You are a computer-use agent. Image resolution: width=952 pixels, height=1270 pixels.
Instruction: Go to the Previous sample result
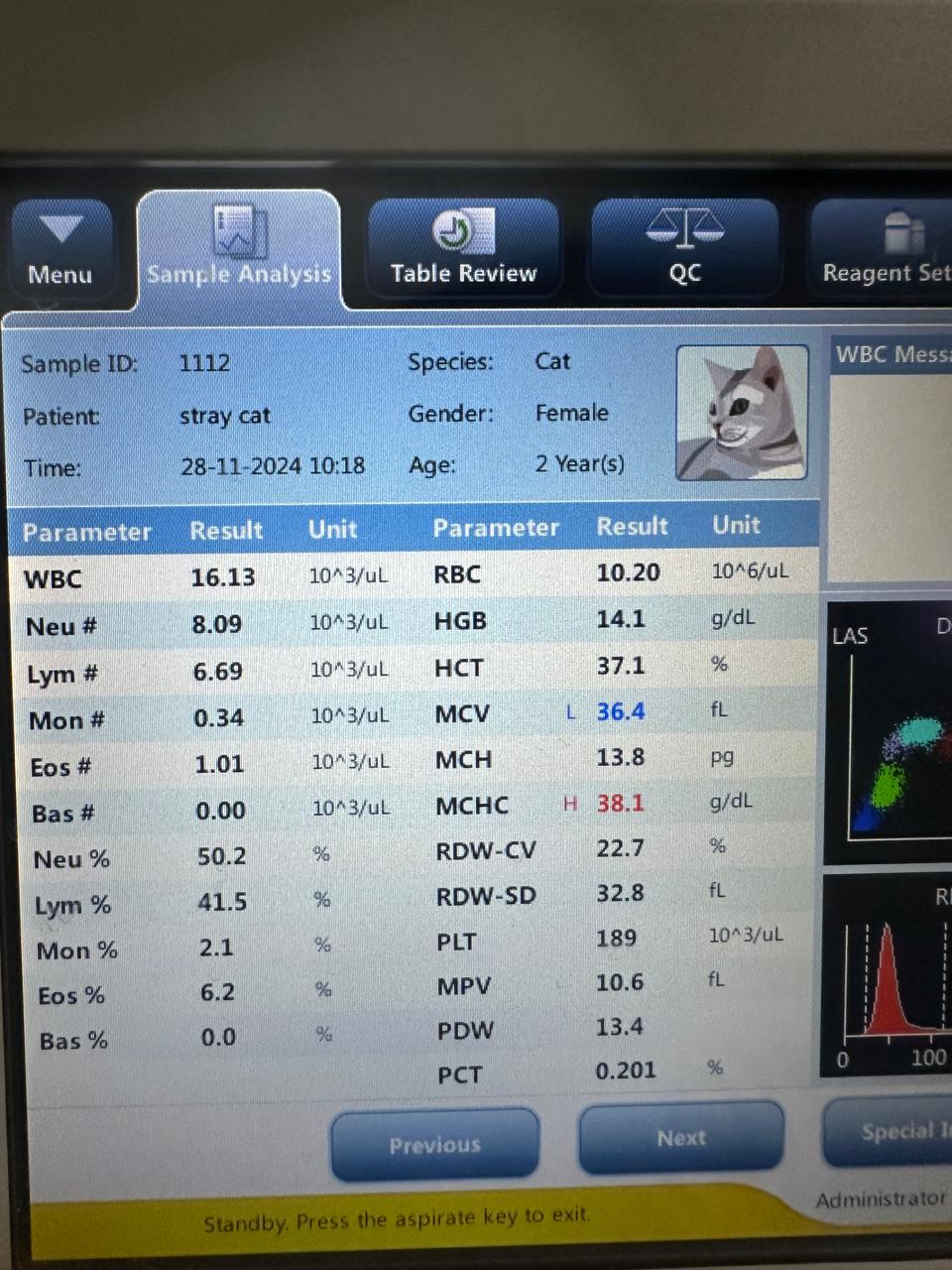click(x=434, y=1145)
